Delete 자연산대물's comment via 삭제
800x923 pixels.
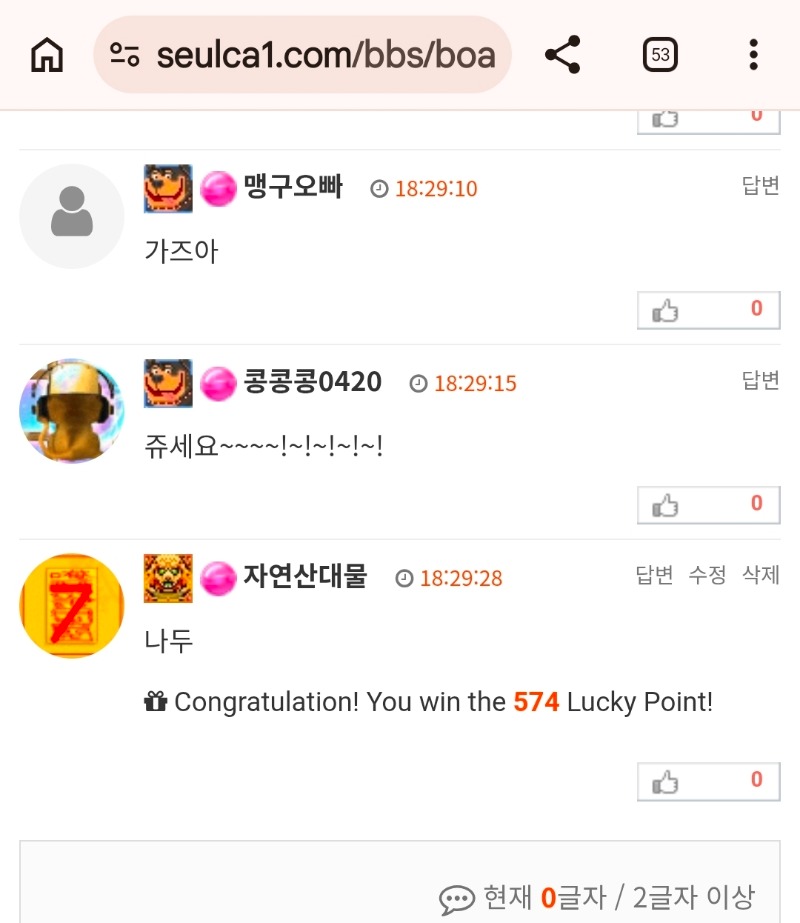760,575
